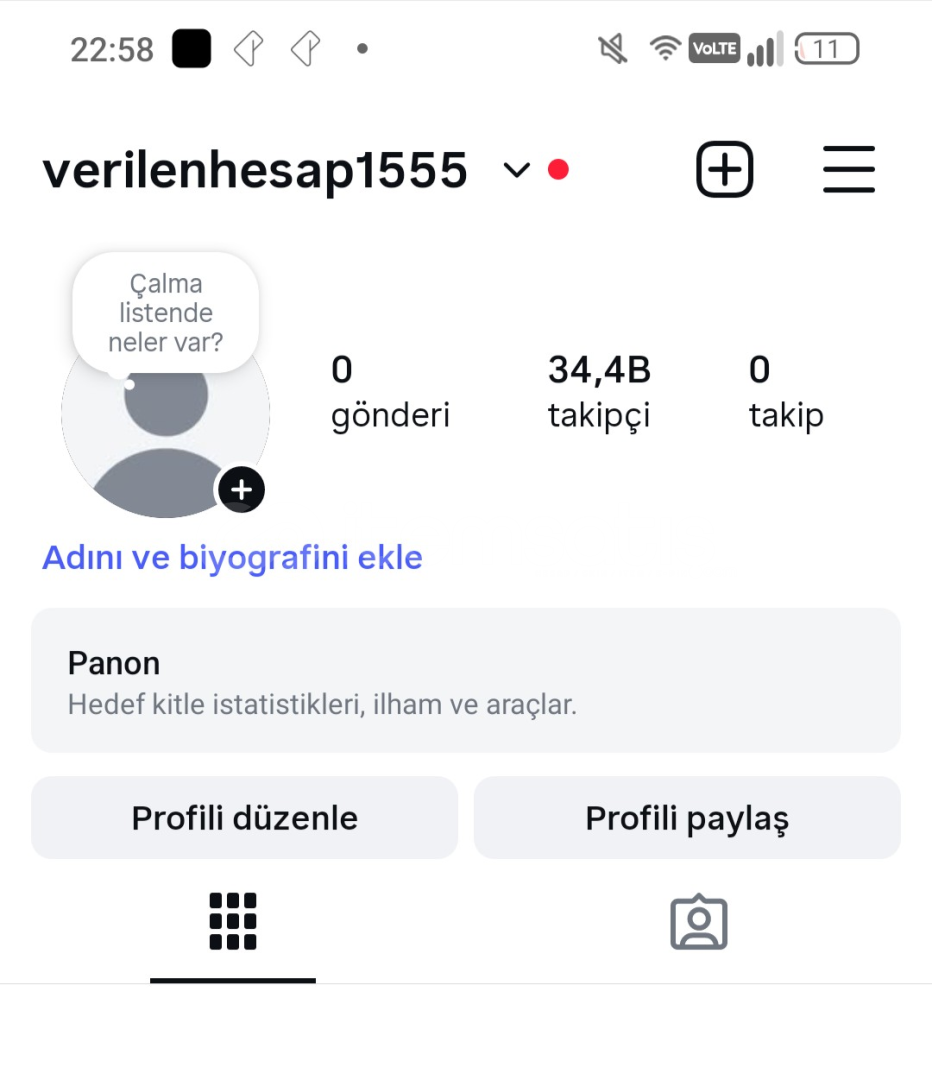The image size is (932, 1080).
Task: Switch to the tagged photos tab
Action: pyautogui.click(x=698, y=921)
